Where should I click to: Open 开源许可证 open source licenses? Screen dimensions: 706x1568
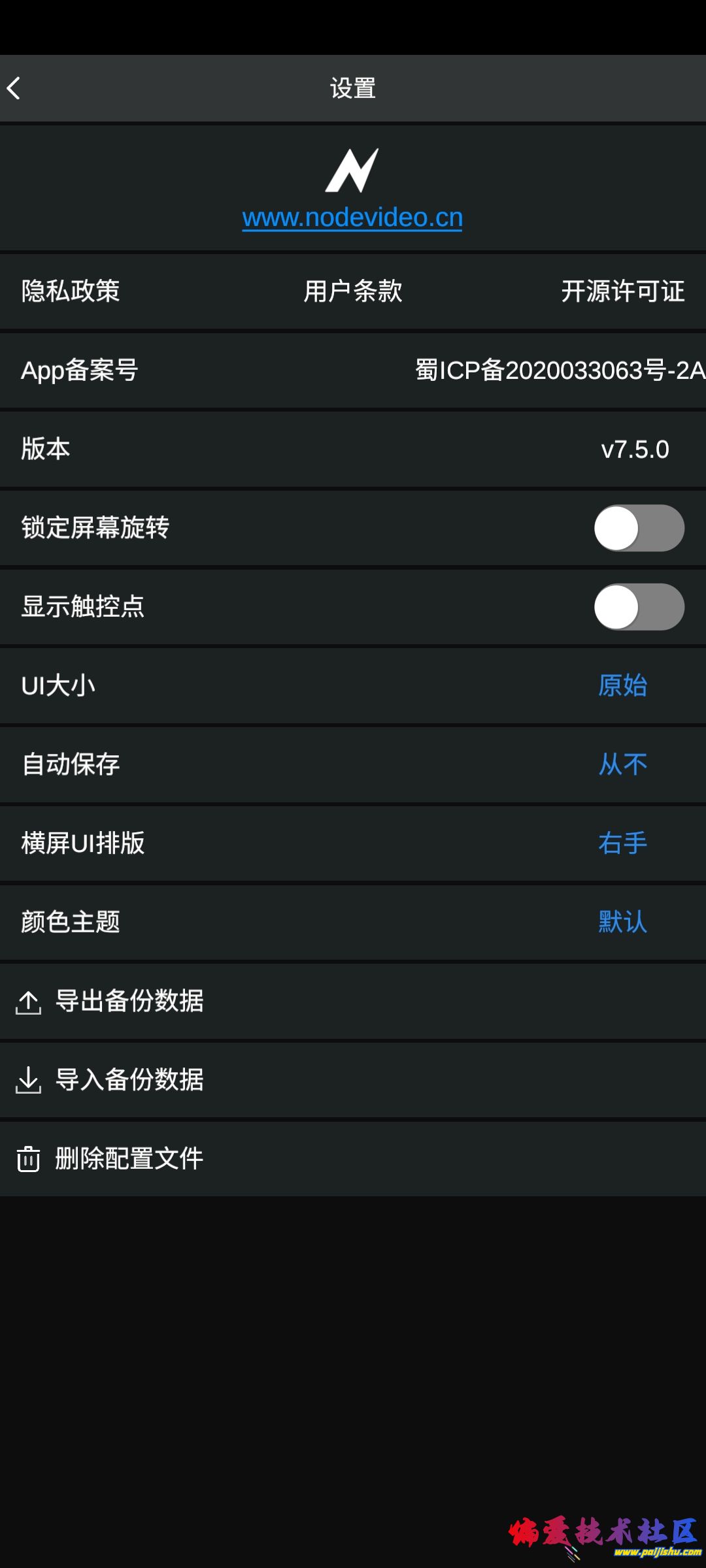click(x=622, y=291)
